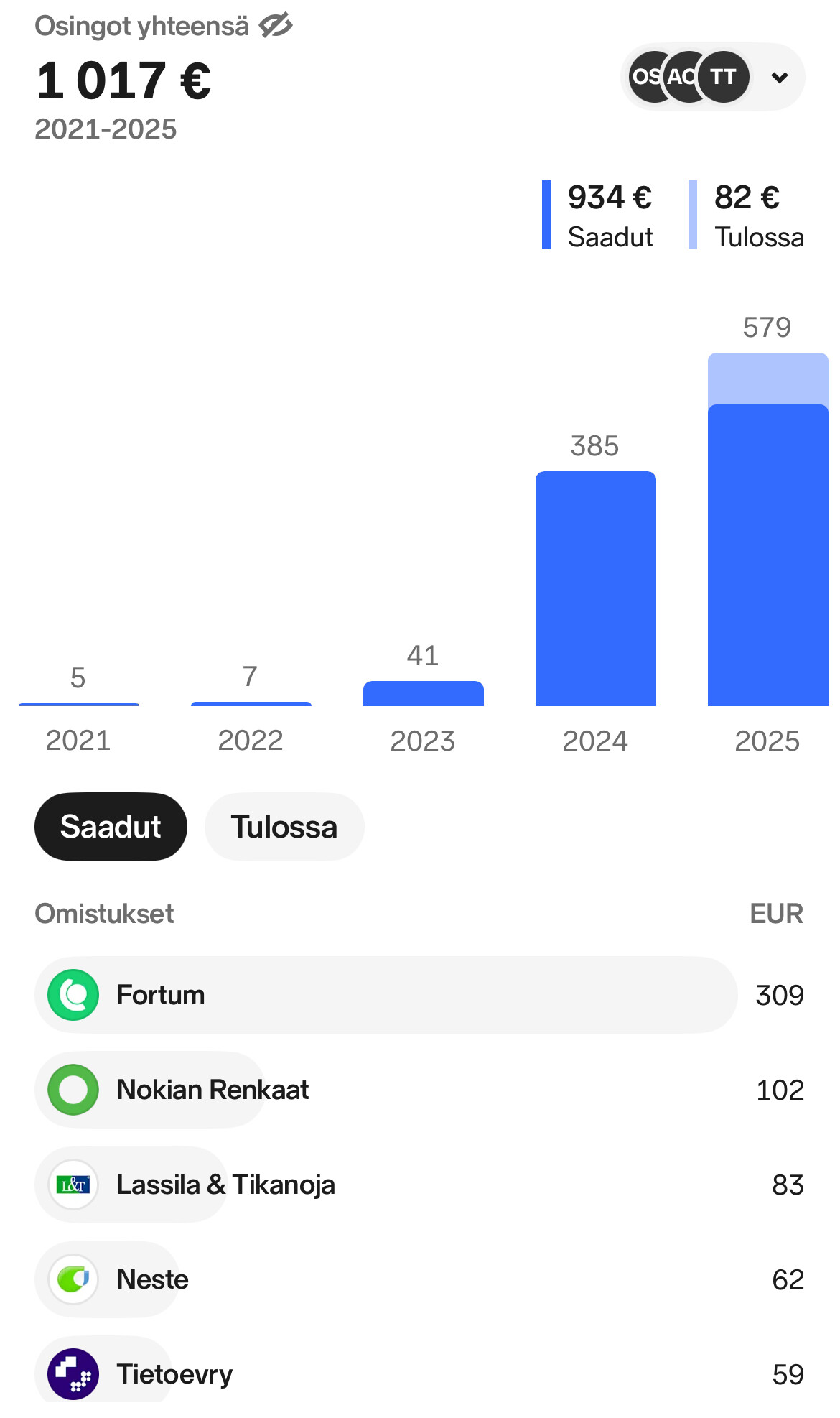Switch to the Tulossa tab
Viewport: 840px width, 1418px height.
[x=284, y=827]
